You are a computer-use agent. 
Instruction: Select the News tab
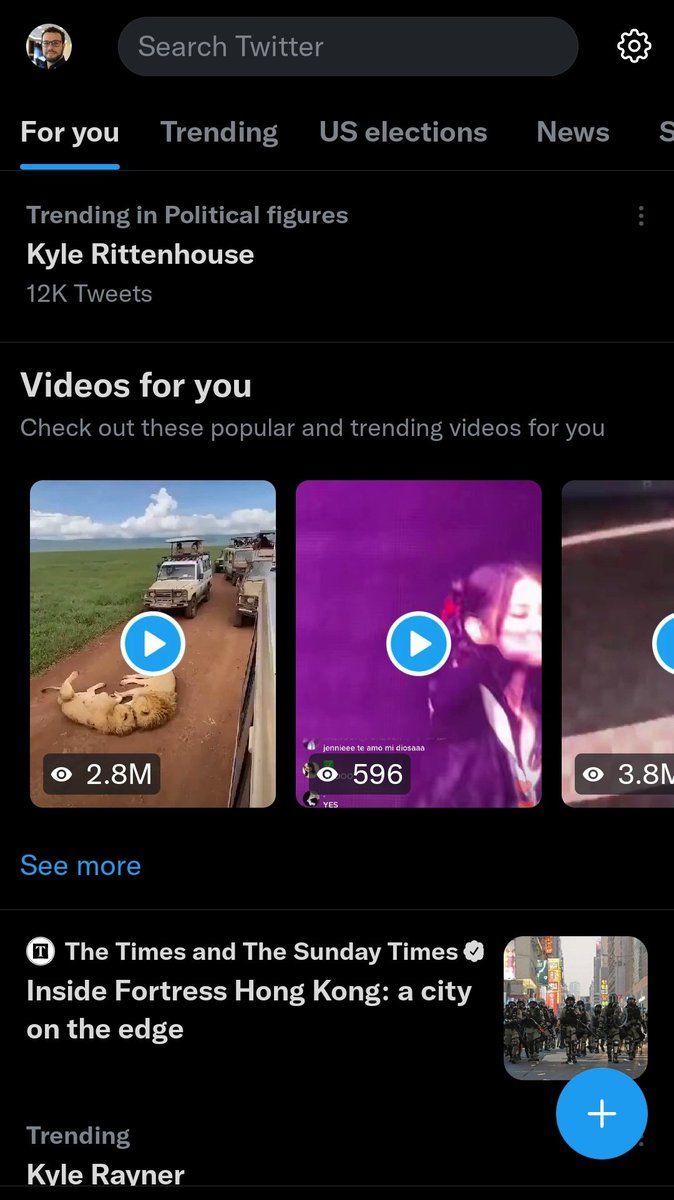click(572, 132)
